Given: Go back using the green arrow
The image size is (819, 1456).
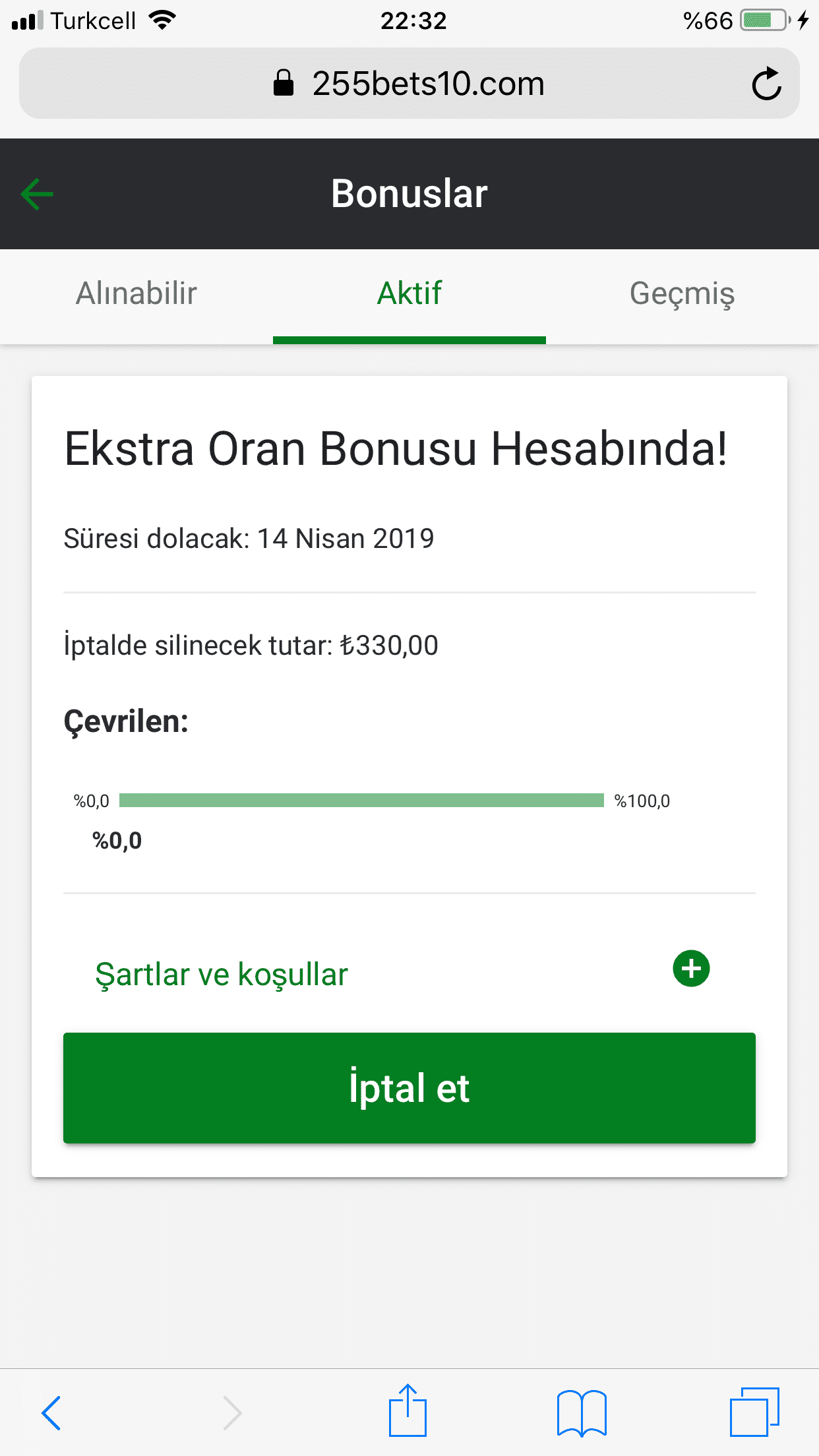Looking at the screenshot, I should pos(37,194).
